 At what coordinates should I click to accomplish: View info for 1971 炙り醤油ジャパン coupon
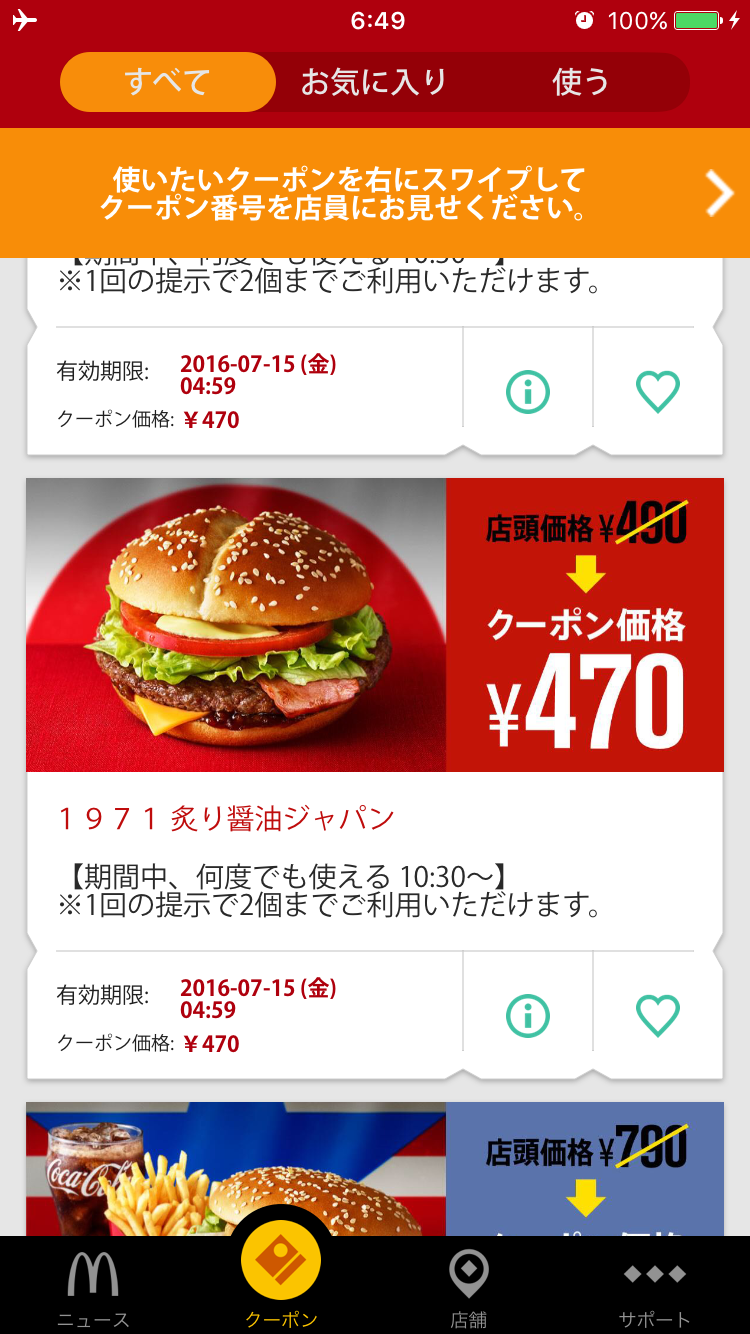[528, 1016]
